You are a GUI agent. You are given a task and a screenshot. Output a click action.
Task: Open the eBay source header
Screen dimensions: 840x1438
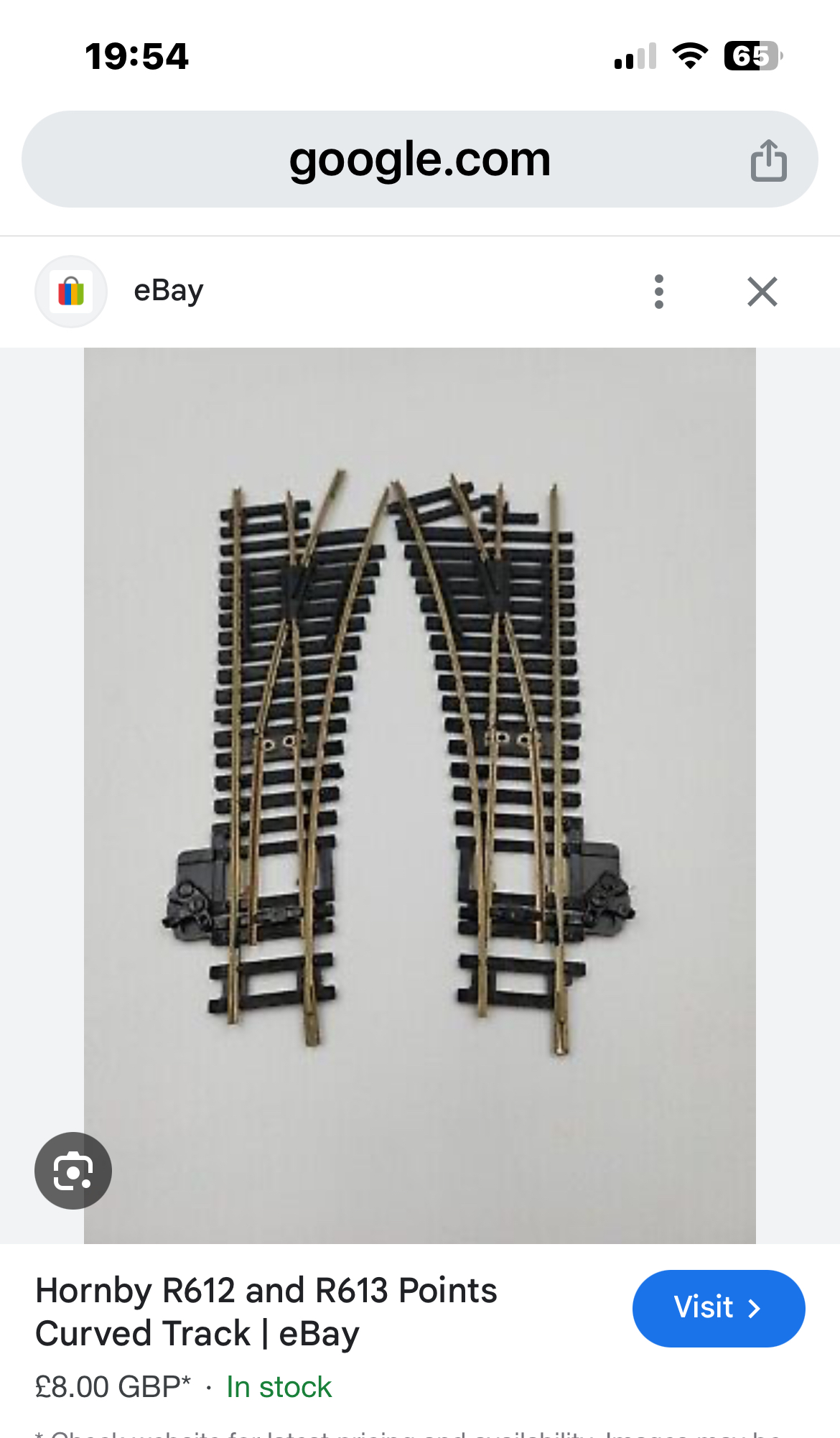168,291
